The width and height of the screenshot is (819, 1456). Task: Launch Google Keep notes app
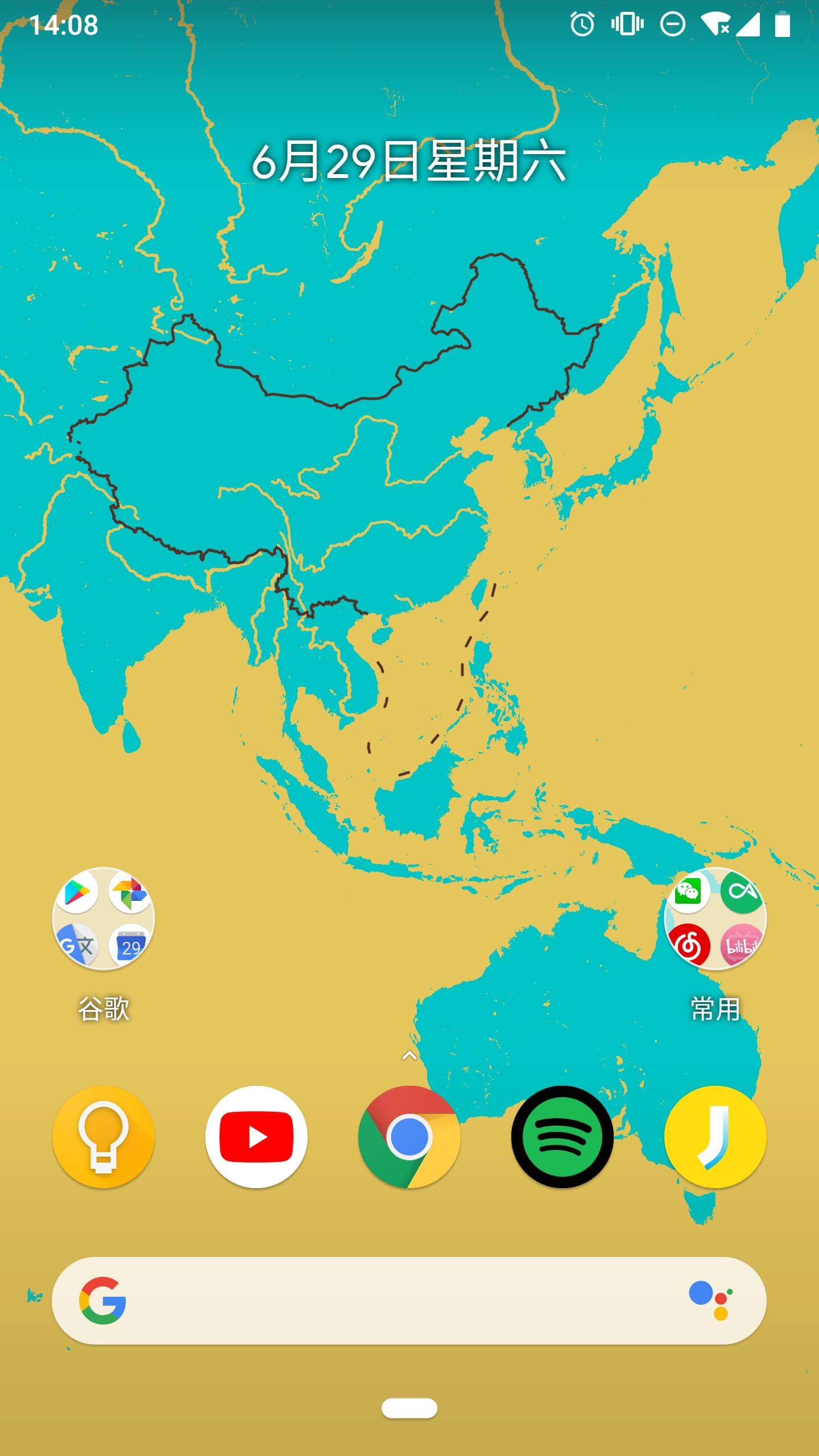click(103, 1137)
